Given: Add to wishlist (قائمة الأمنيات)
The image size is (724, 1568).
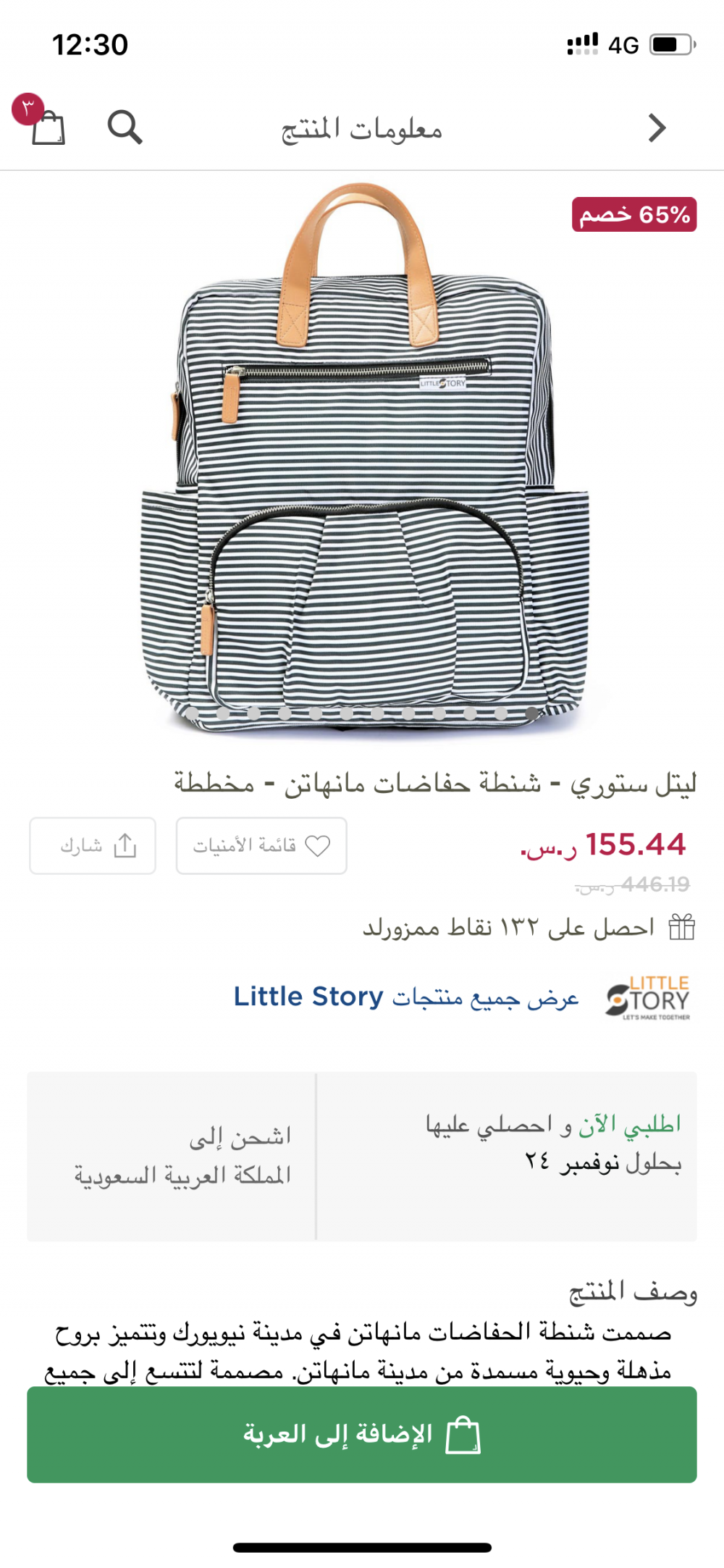Looking at the screenshot, I should coord(261,845).
